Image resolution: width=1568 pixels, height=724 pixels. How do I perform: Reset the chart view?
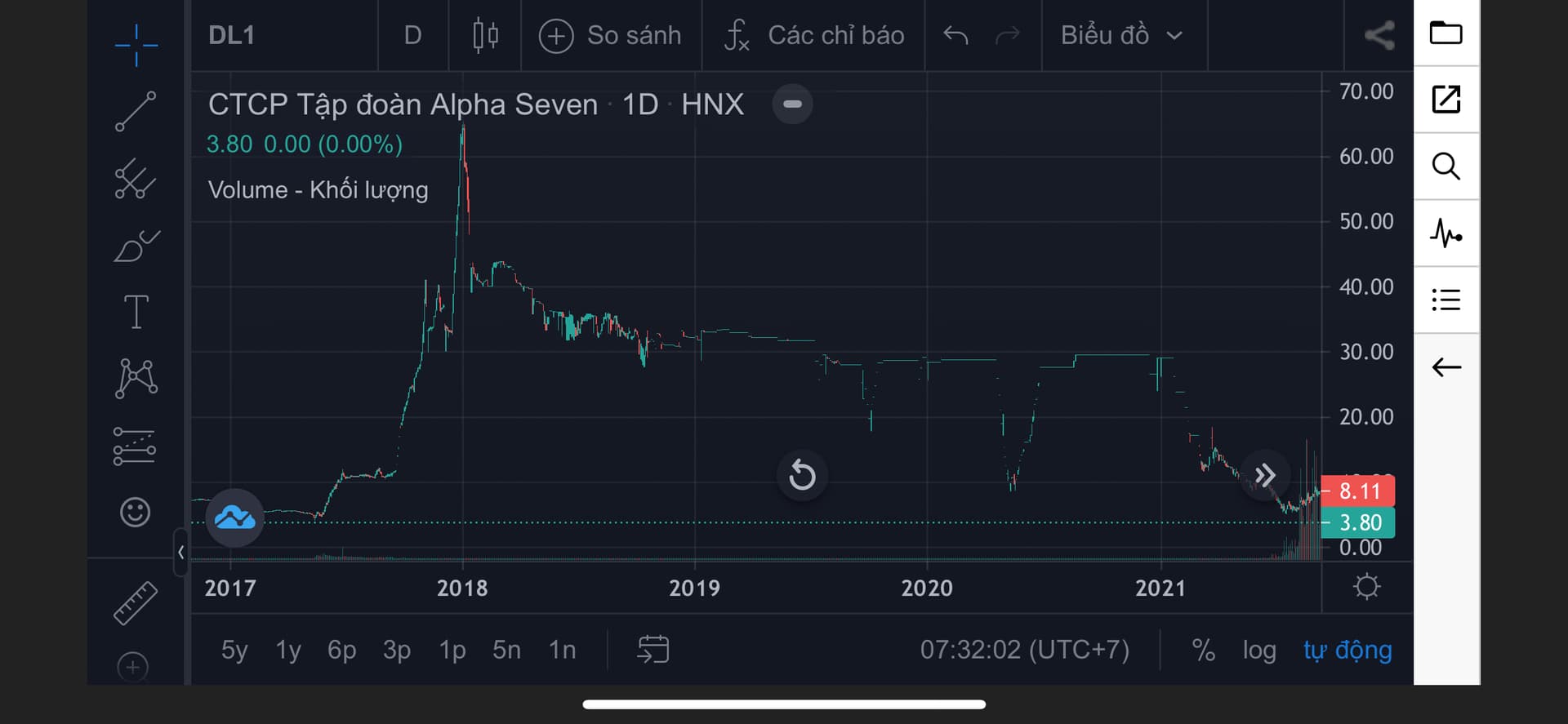coord(802,475)
